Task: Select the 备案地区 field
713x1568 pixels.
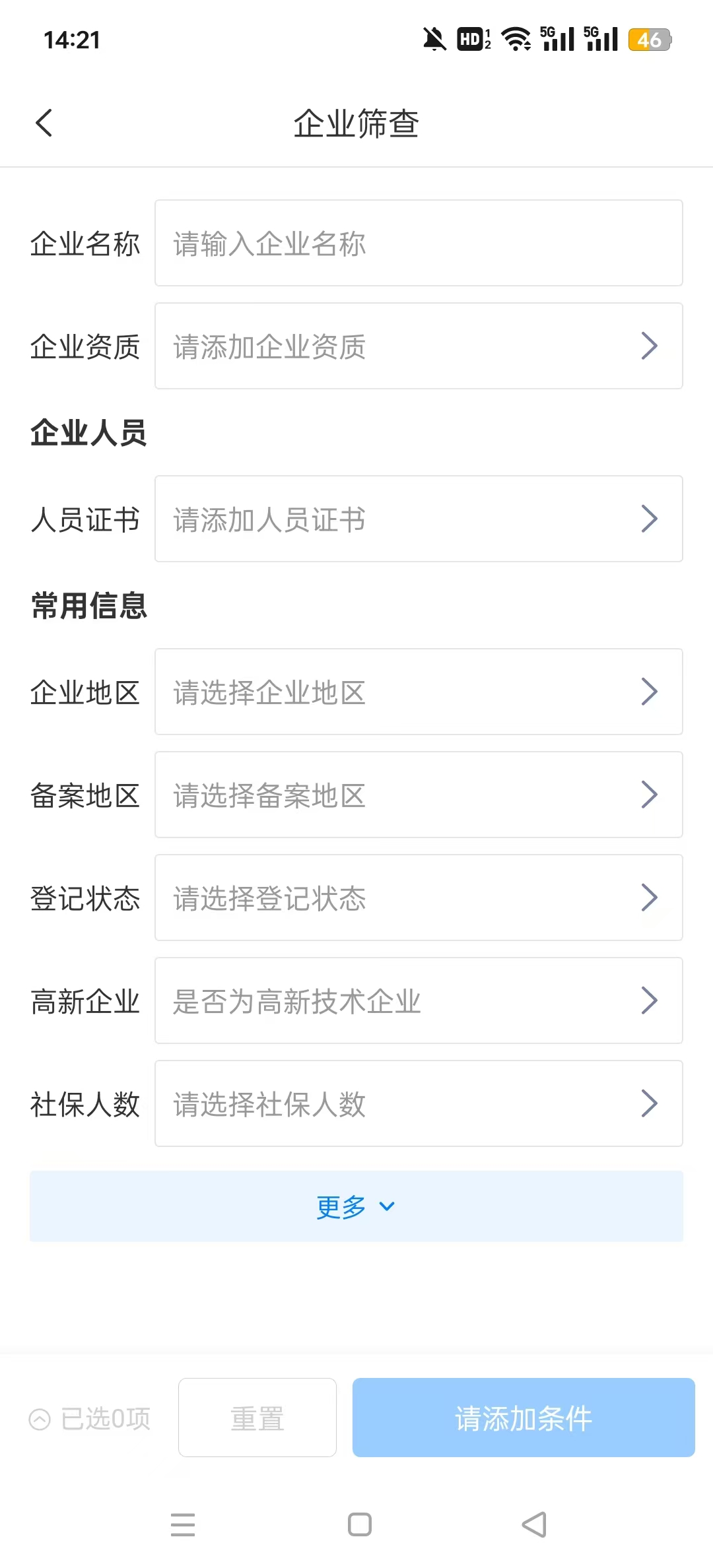Action: pos(419,795)
